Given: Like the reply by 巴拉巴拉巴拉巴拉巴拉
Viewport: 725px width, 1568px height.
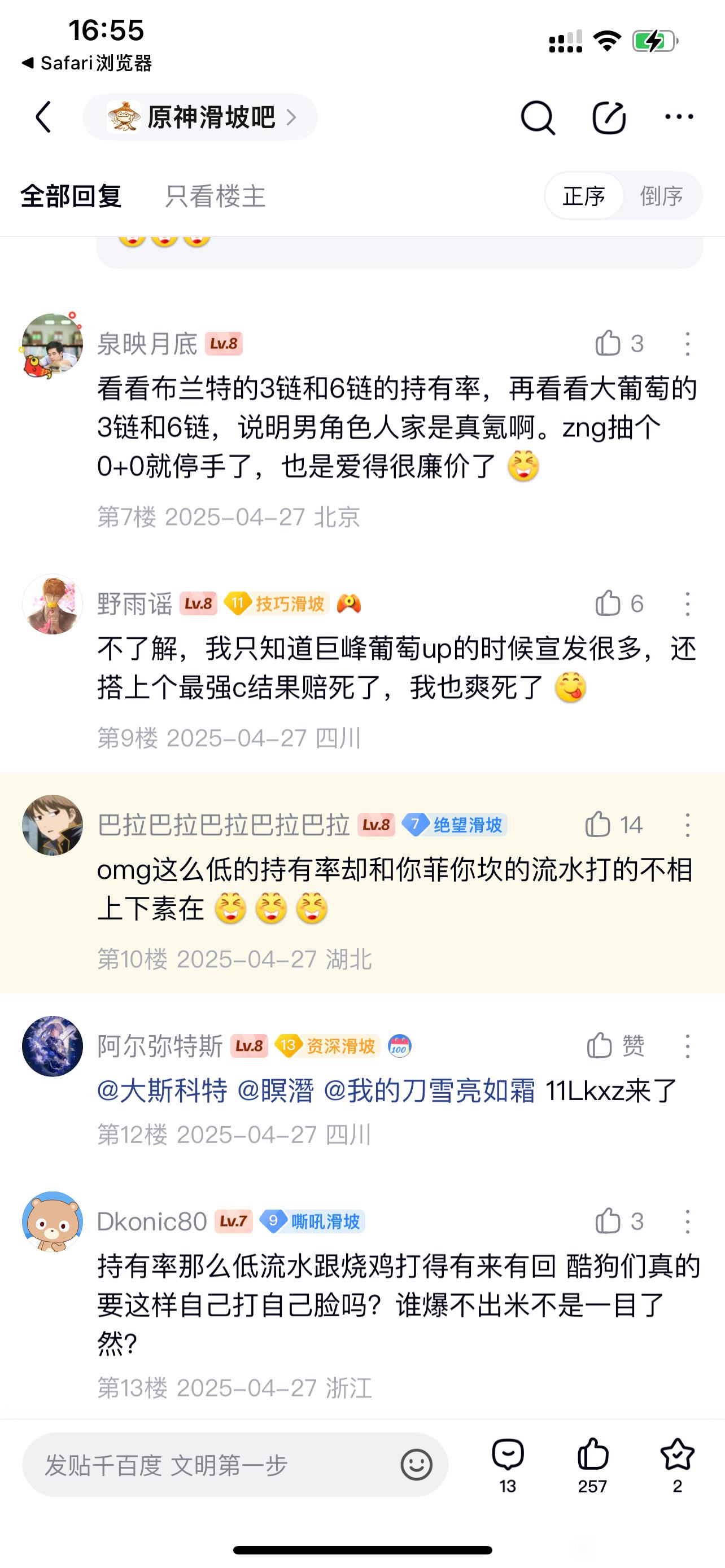Looking at the screenshot, I should pos(599,825).
